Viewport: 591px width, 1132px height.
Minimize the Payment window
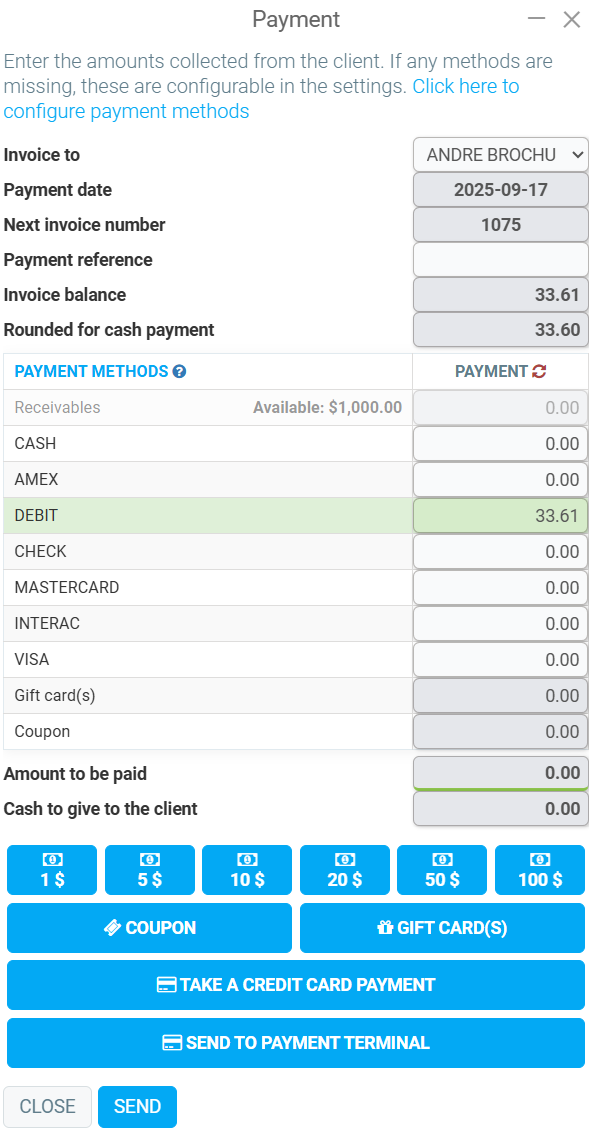[536, 19]
